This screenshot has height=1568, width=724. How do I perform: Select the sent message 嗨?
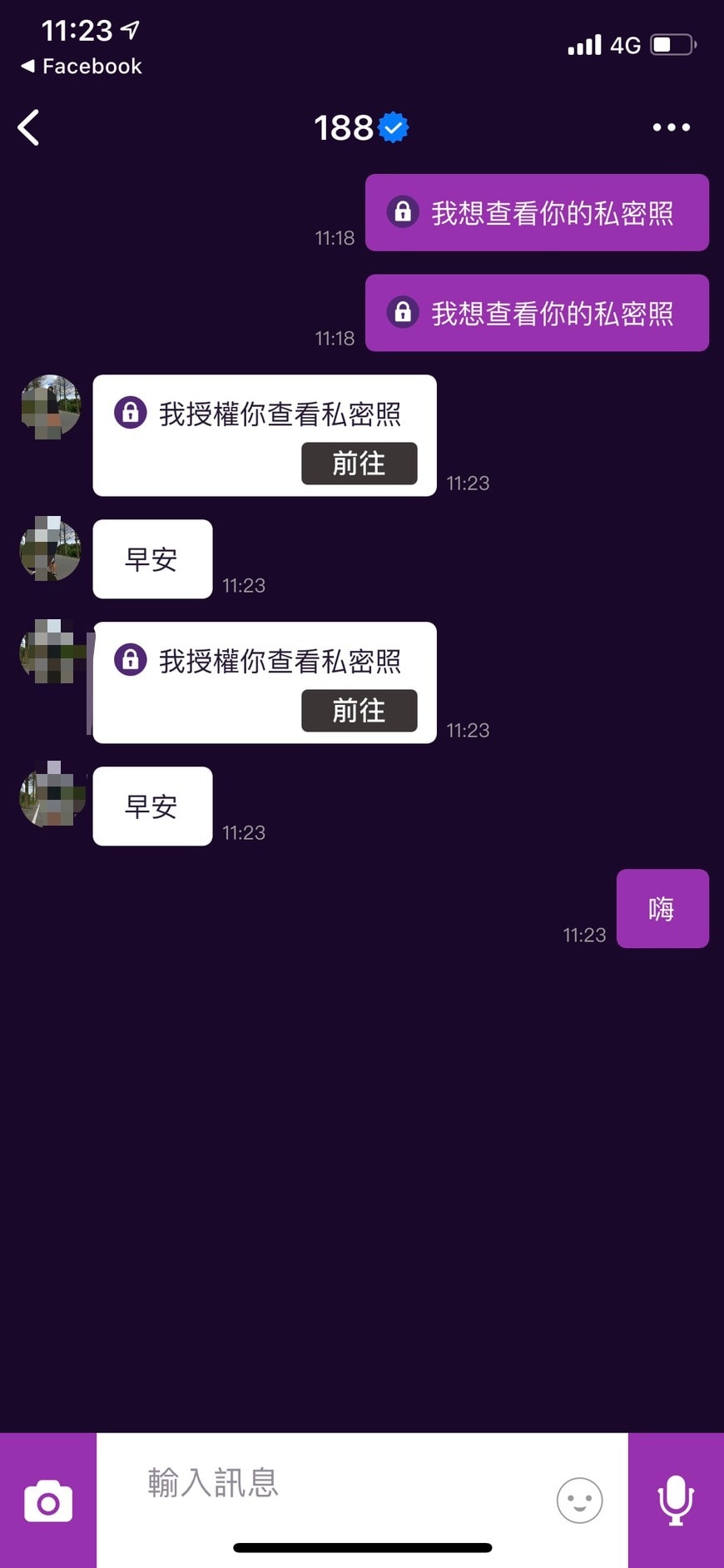(662, 909)
